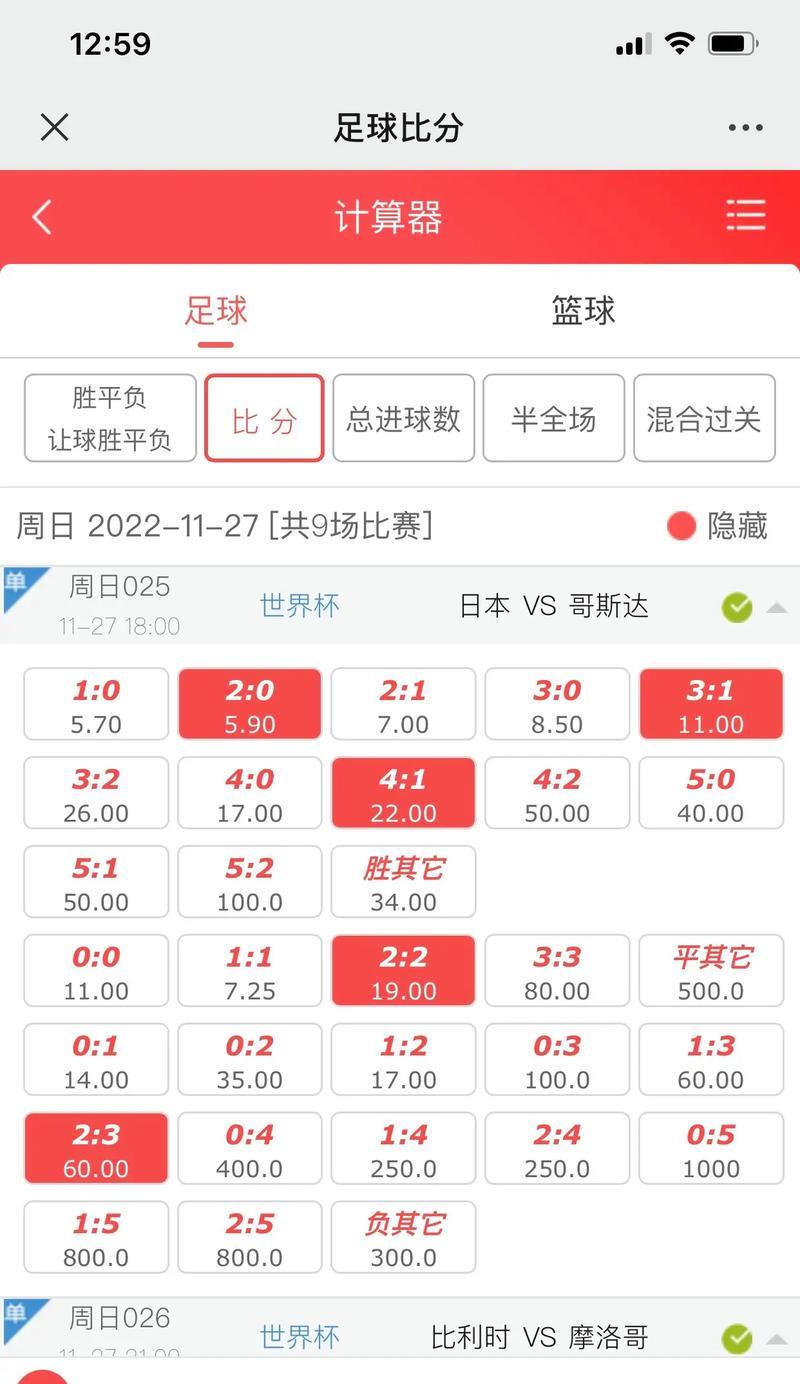Collapse the 比利时 VS 摩洛哥 match section
The height and width of the screenshot is (1384, 800).
pos(777,1339)
